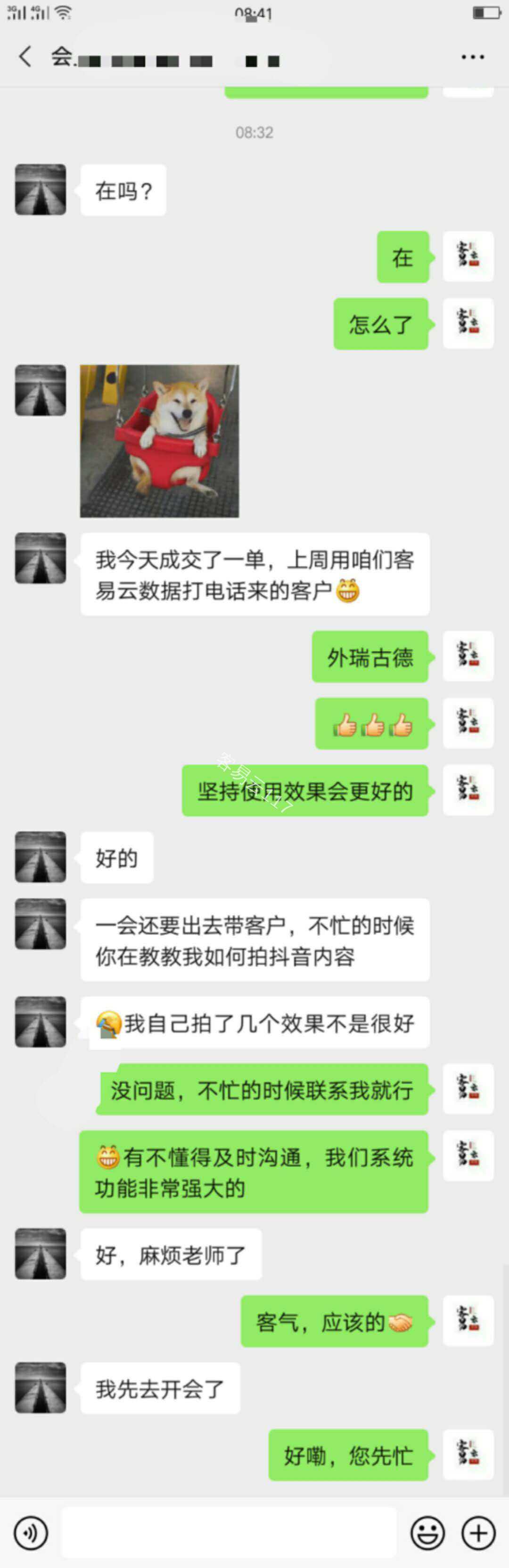
Task: Open the plus attachment menu
Action: tap(478, 1532)
